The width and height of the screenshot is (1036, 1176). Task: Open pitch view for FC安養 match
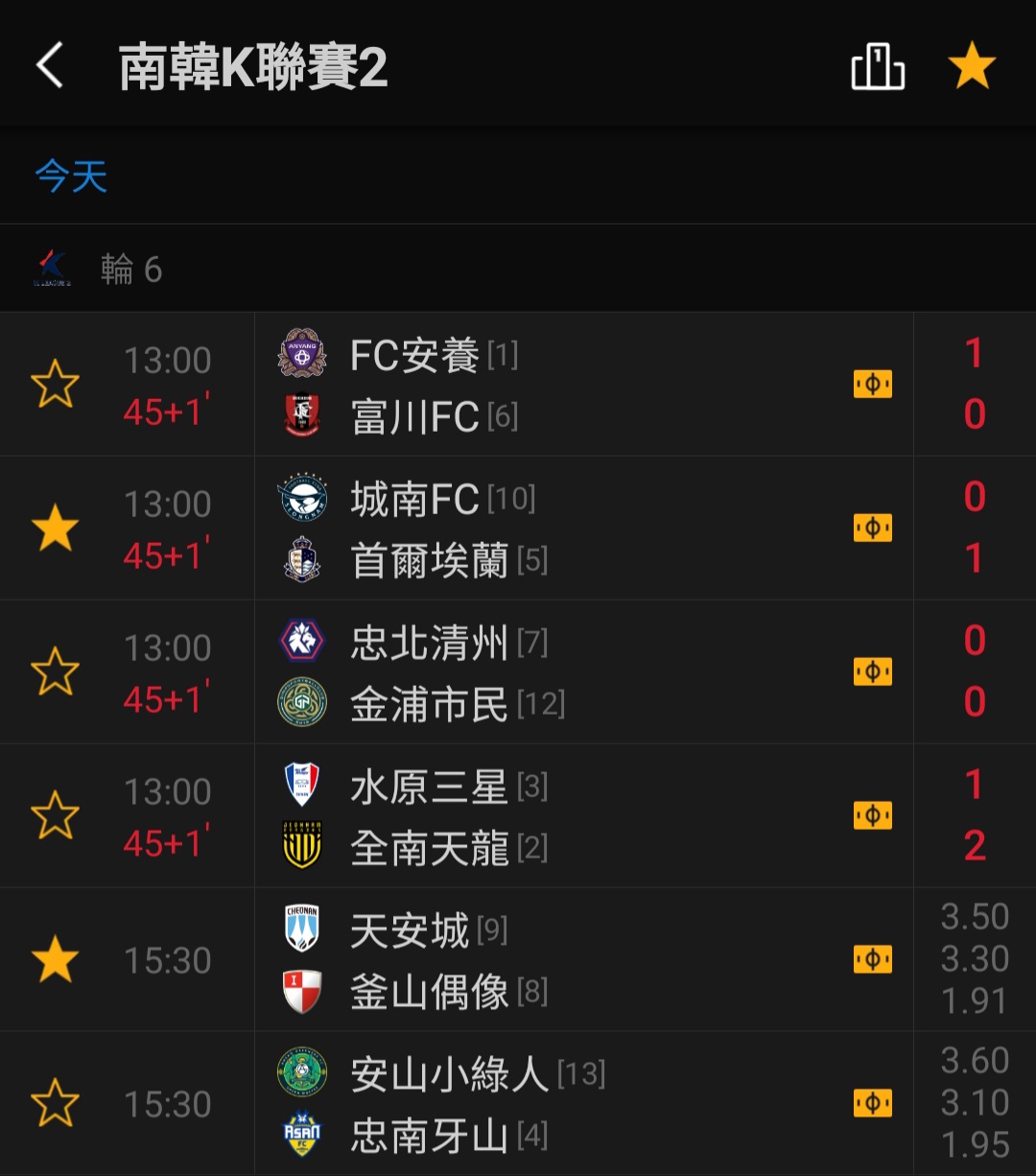click(872, 384)
